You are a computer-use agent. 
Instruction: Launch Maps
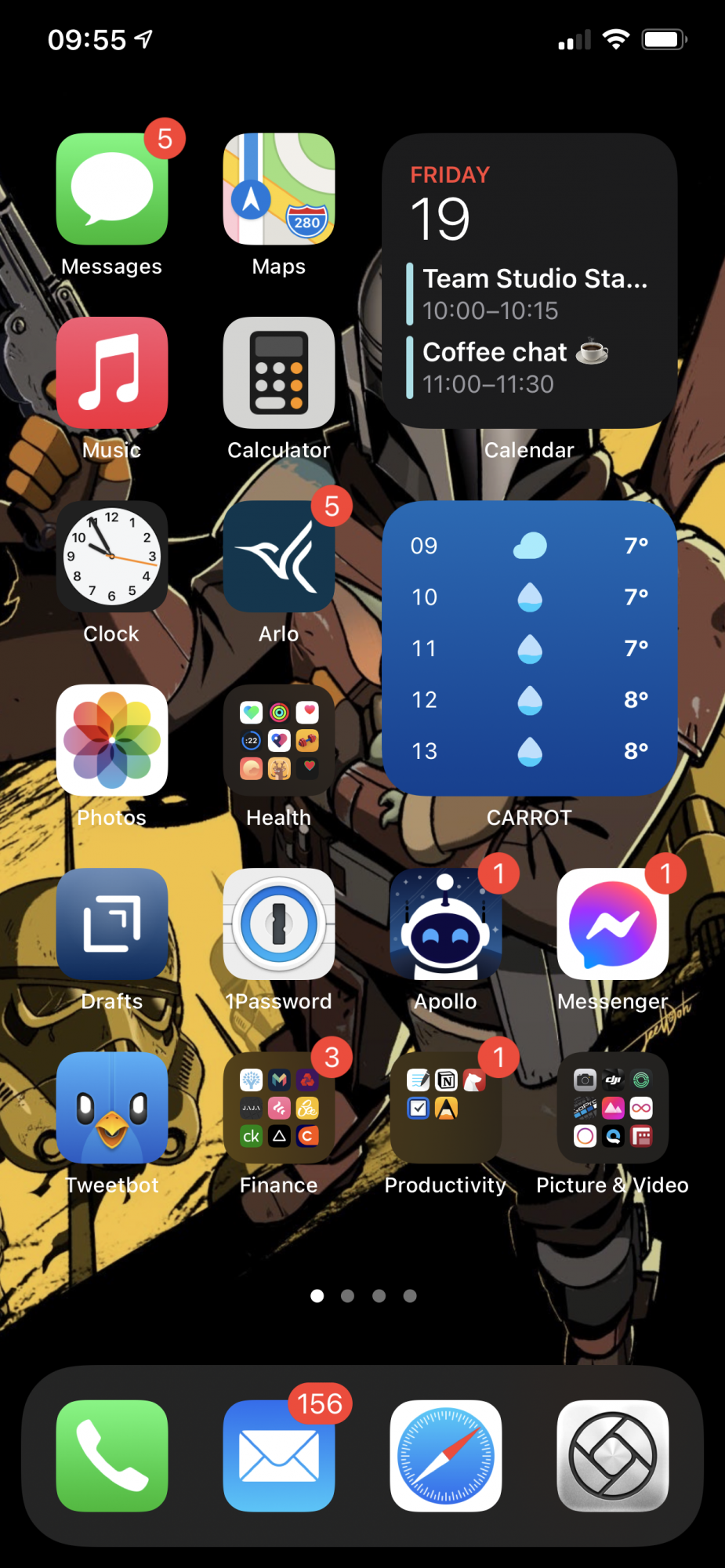pyautogui.click(x=278, y=189)
